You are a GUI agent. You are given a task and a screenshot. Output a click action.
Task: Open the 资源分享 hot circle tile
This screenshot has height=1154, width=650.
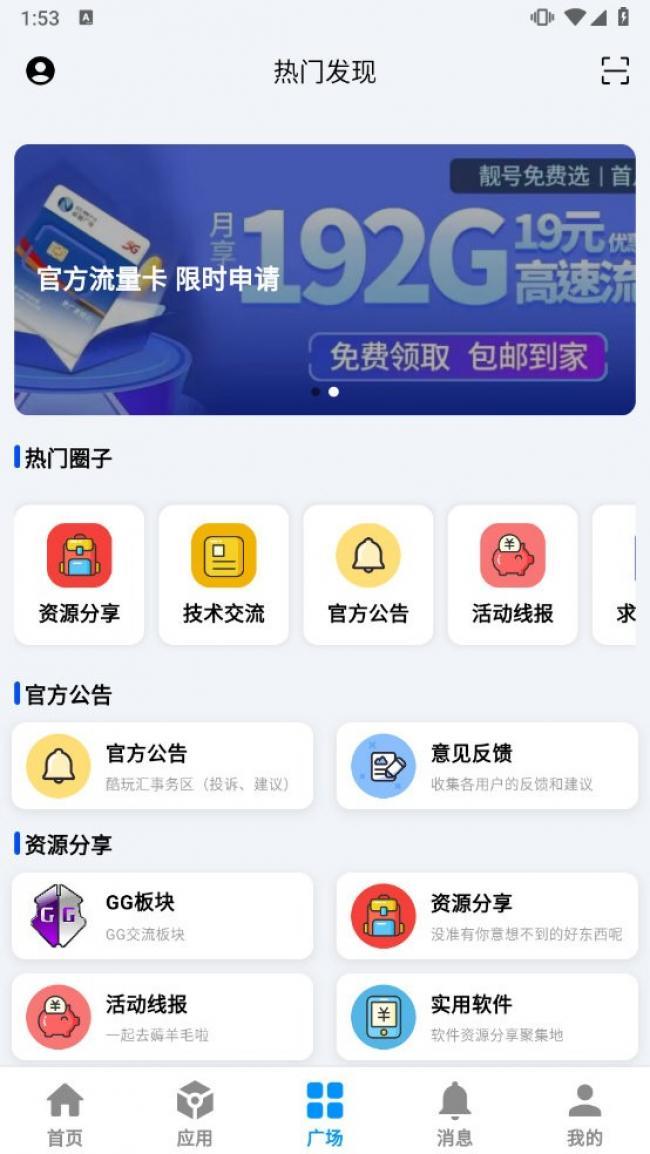point(79,574)
